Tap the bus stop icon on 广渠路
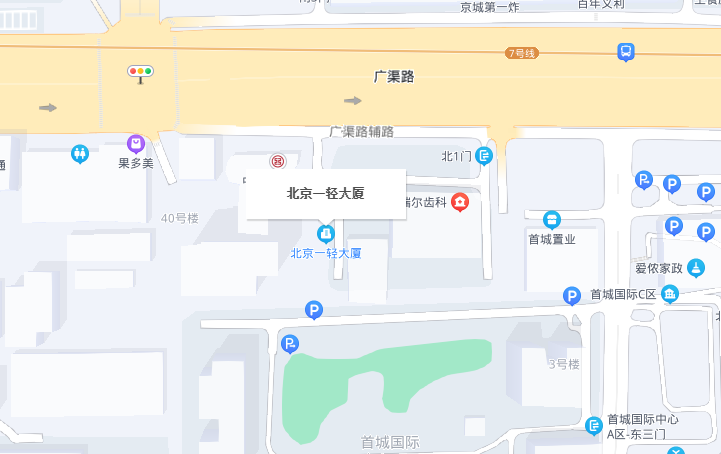The height and width of the screenshot is (454, 721). pos(626,52)
